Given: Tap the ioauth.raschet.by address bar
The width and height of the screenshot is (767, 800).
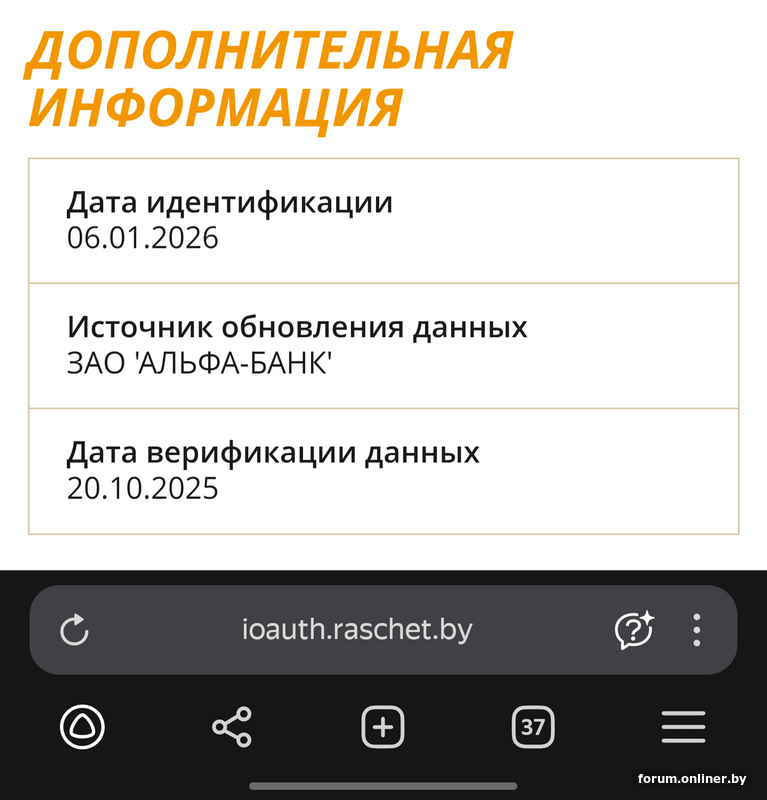Looking at the screenshot, I should click(x=357, y=630).
